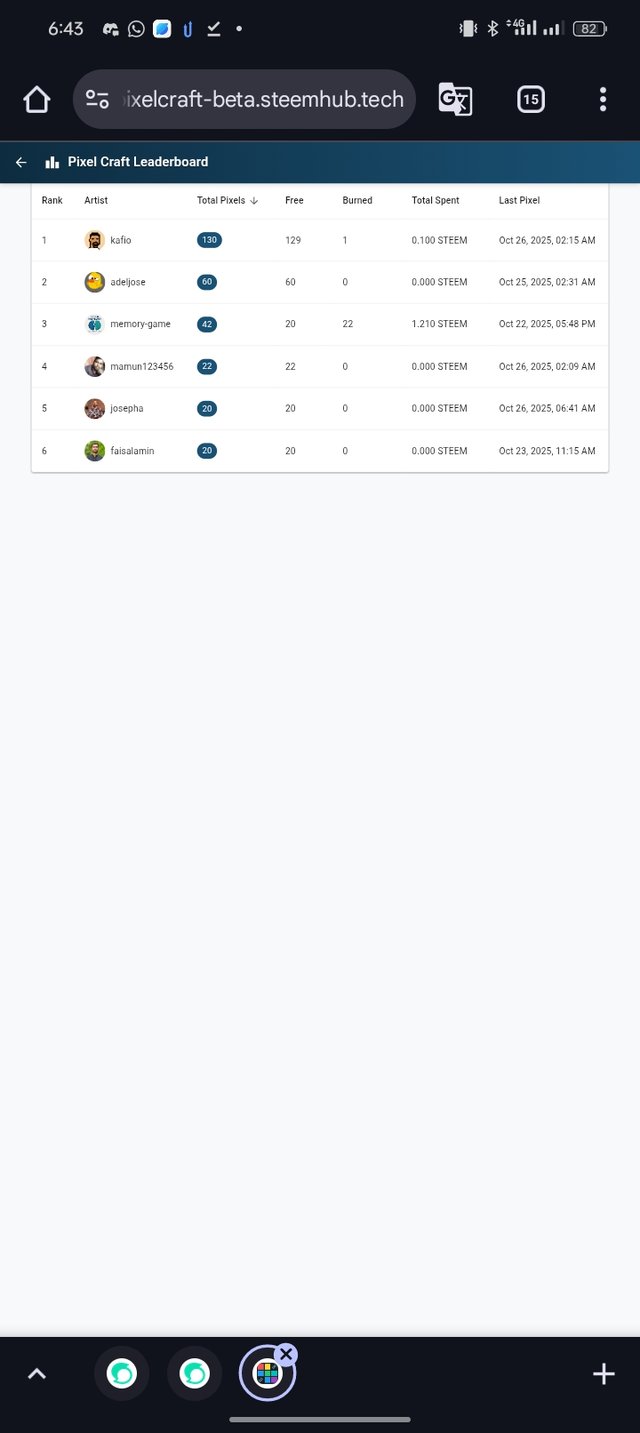Add a new browser tab
Screen dimensions: 640x1433
tap(603, 1374)
